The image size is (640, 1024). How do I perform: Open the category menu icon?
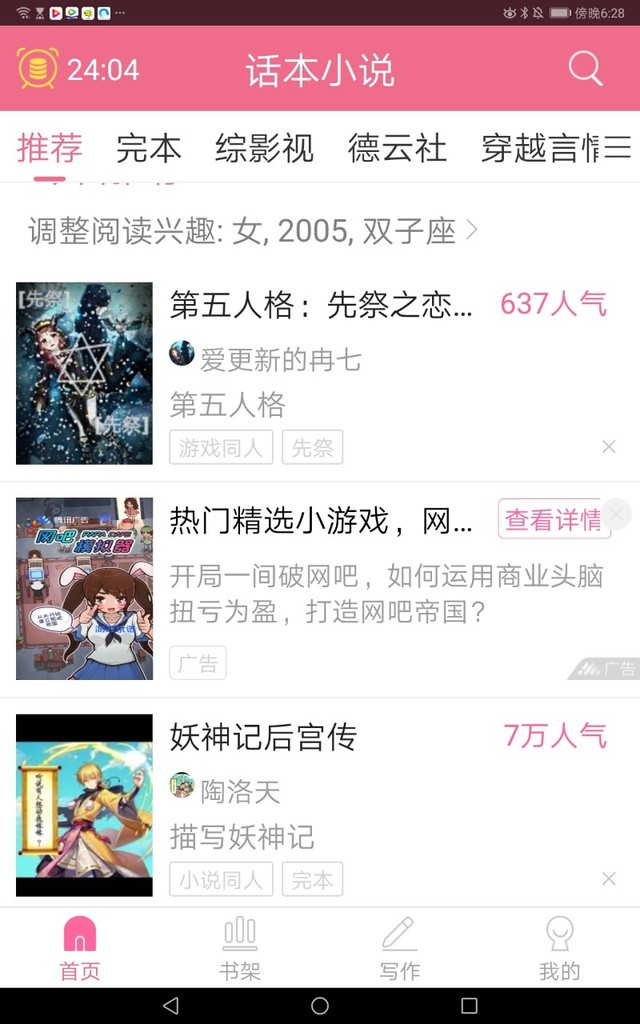618,148
